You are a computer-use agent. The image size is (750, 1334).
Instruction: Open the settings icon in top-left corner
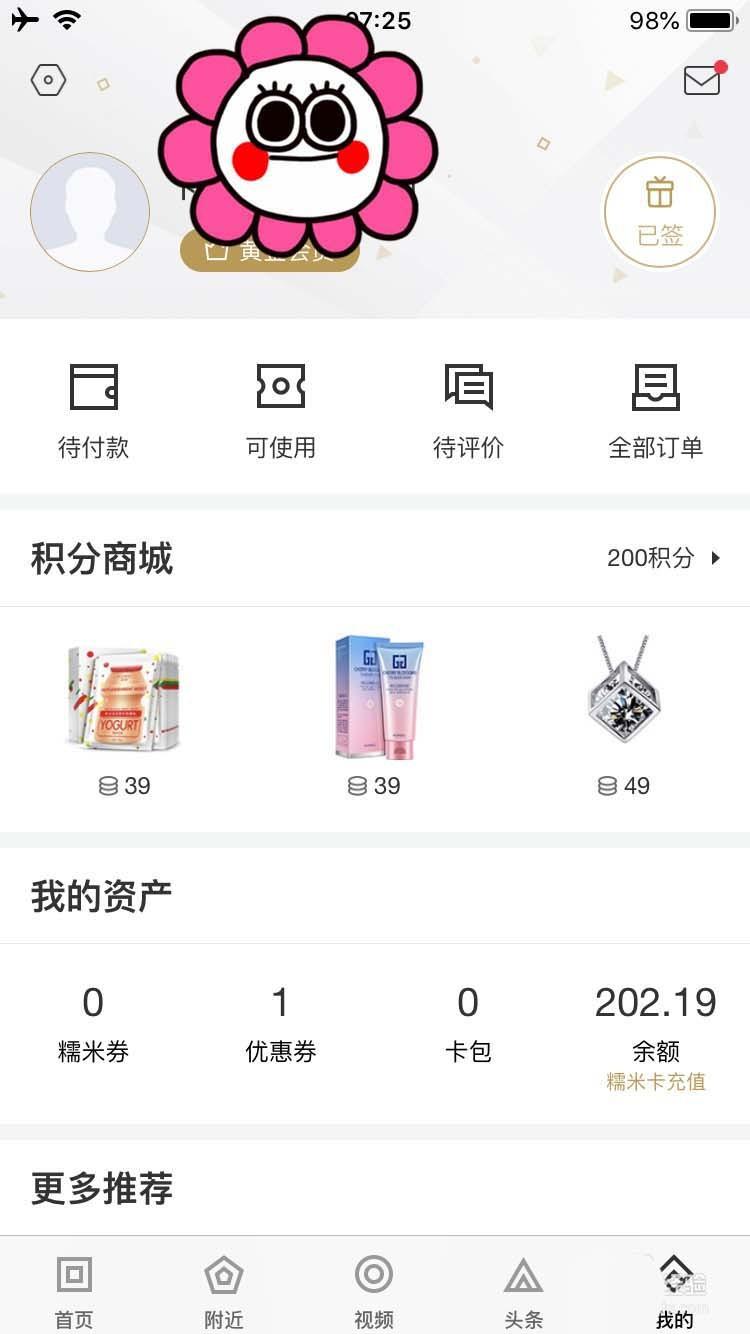(48, 80)
